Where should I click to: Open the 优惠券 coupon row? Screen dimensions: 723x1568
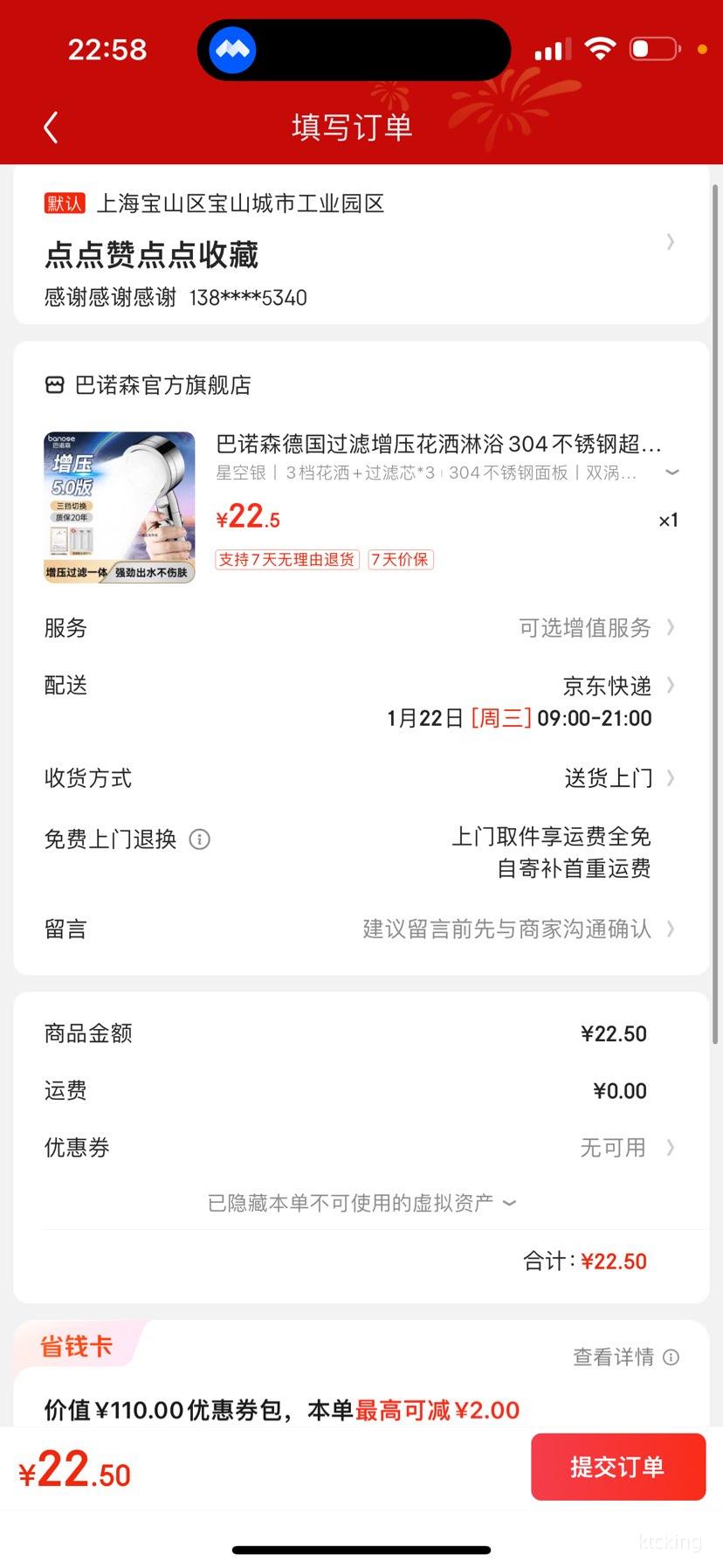point(361,1148)
